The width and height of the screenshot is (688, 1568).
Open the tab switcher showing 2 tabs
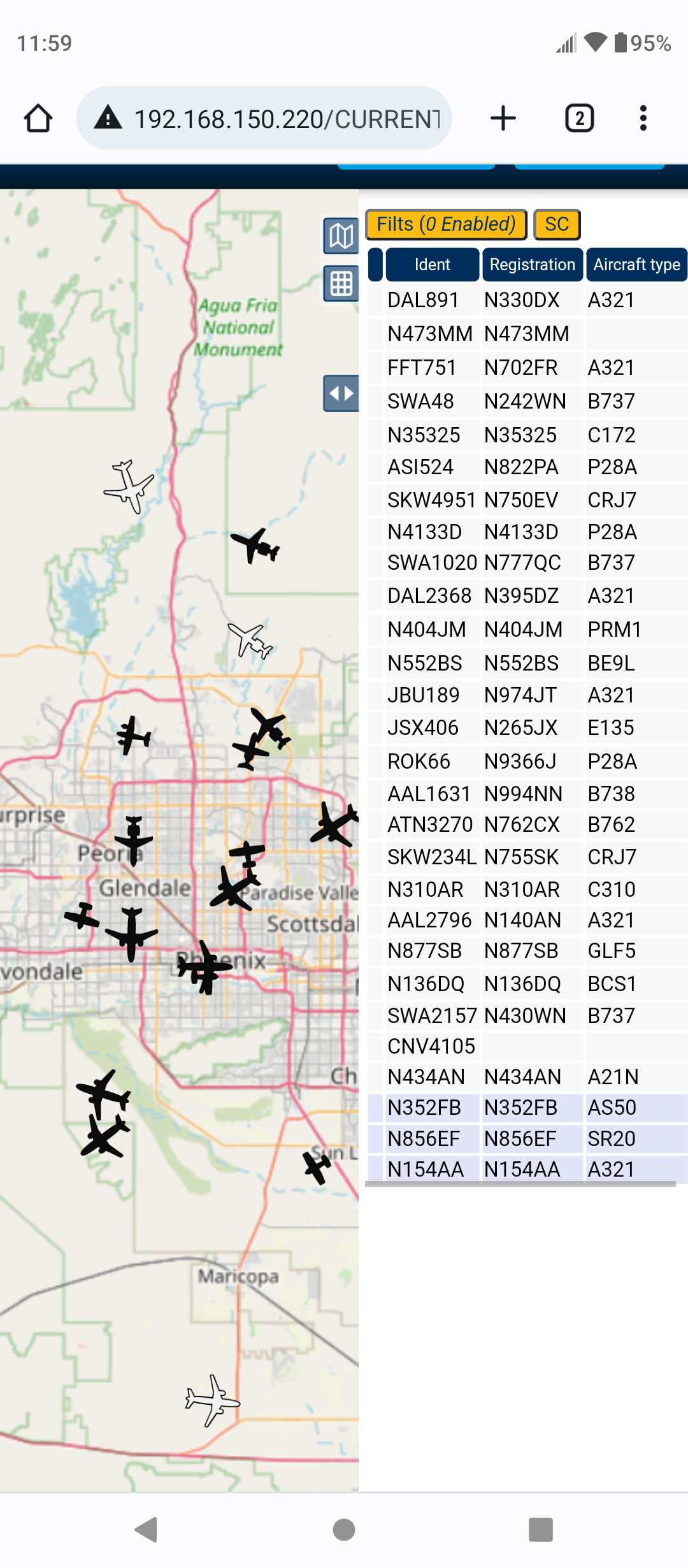580,119
